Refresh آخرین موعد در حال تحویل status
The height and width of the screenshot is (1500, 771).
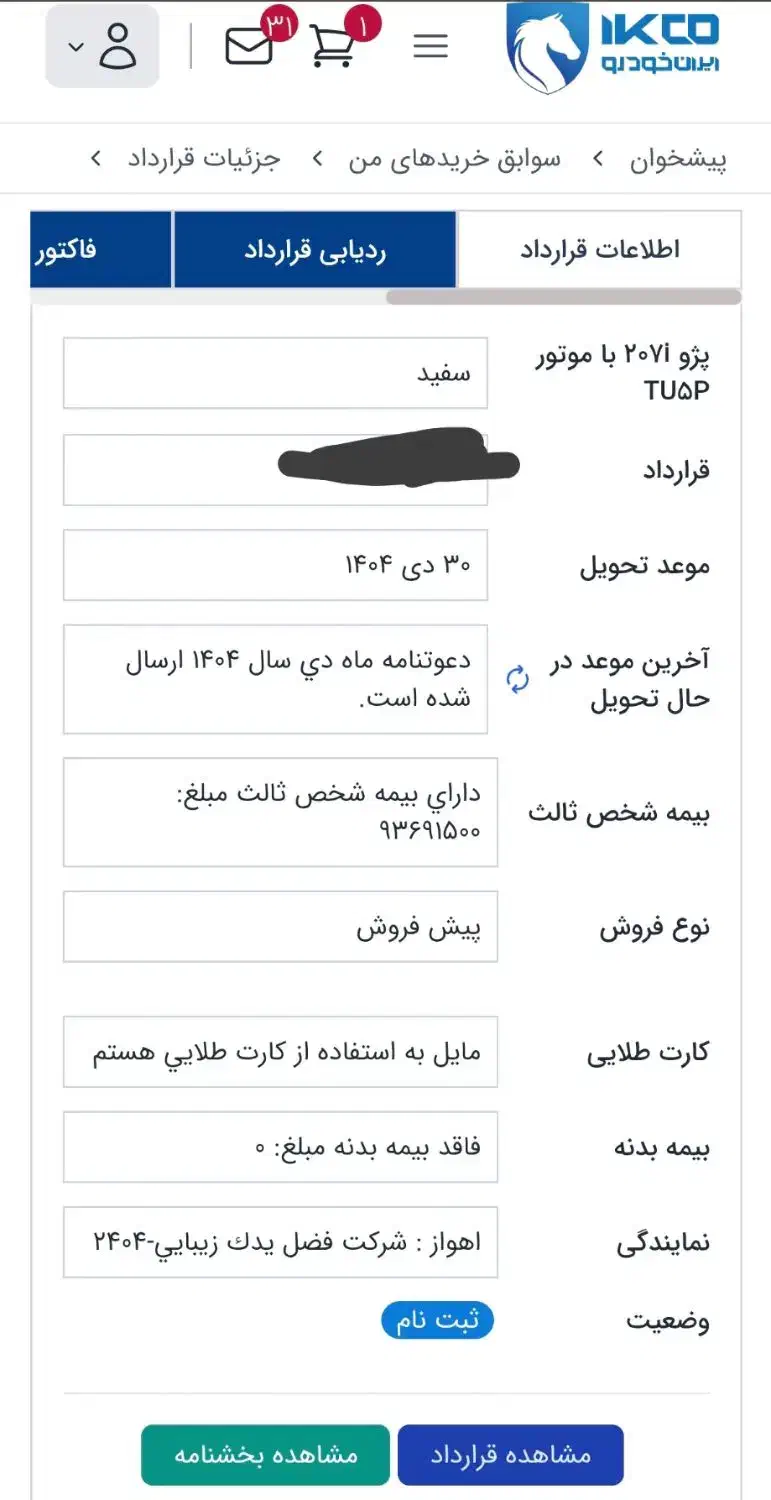tap(517, 680)
